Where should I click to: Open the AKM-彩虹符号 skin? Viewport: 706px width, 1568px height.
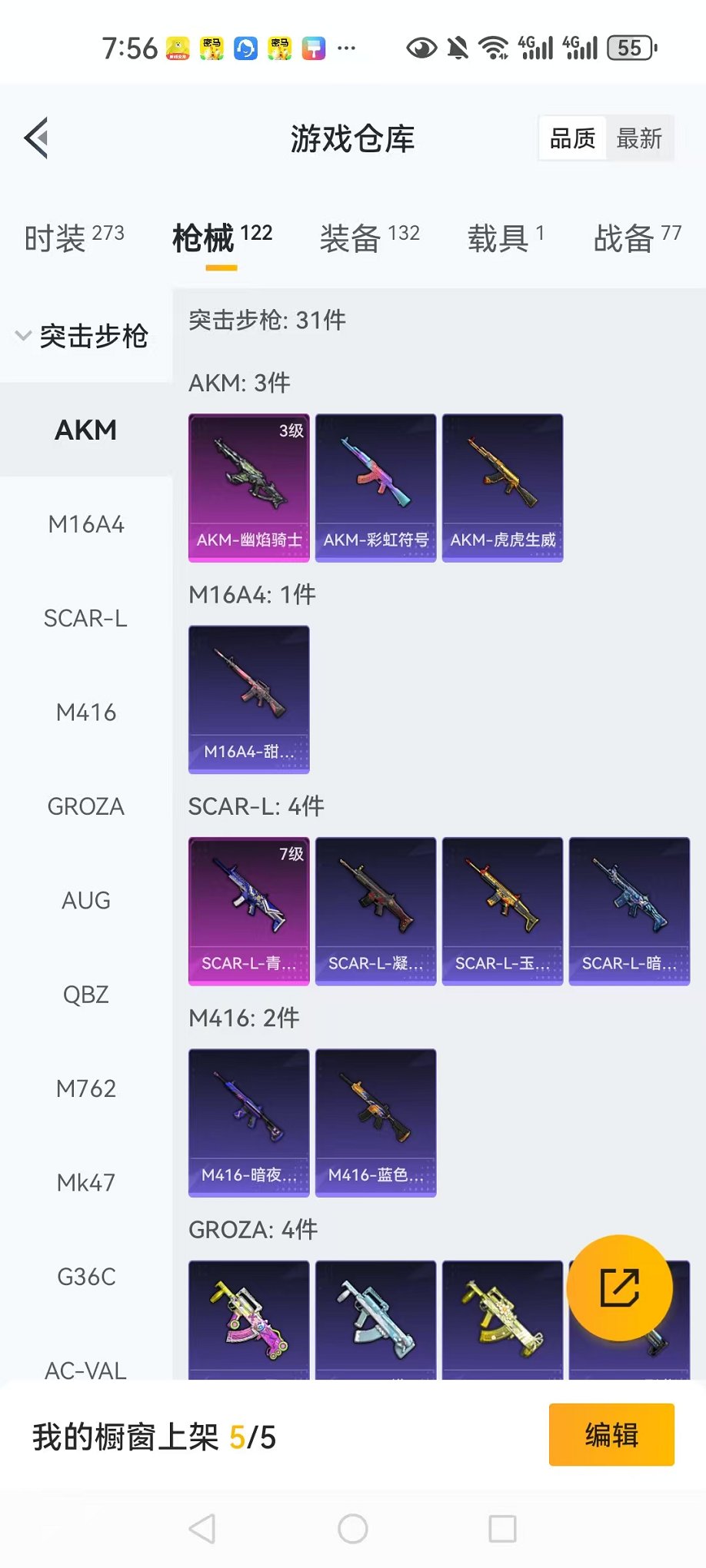coord(375,488)
